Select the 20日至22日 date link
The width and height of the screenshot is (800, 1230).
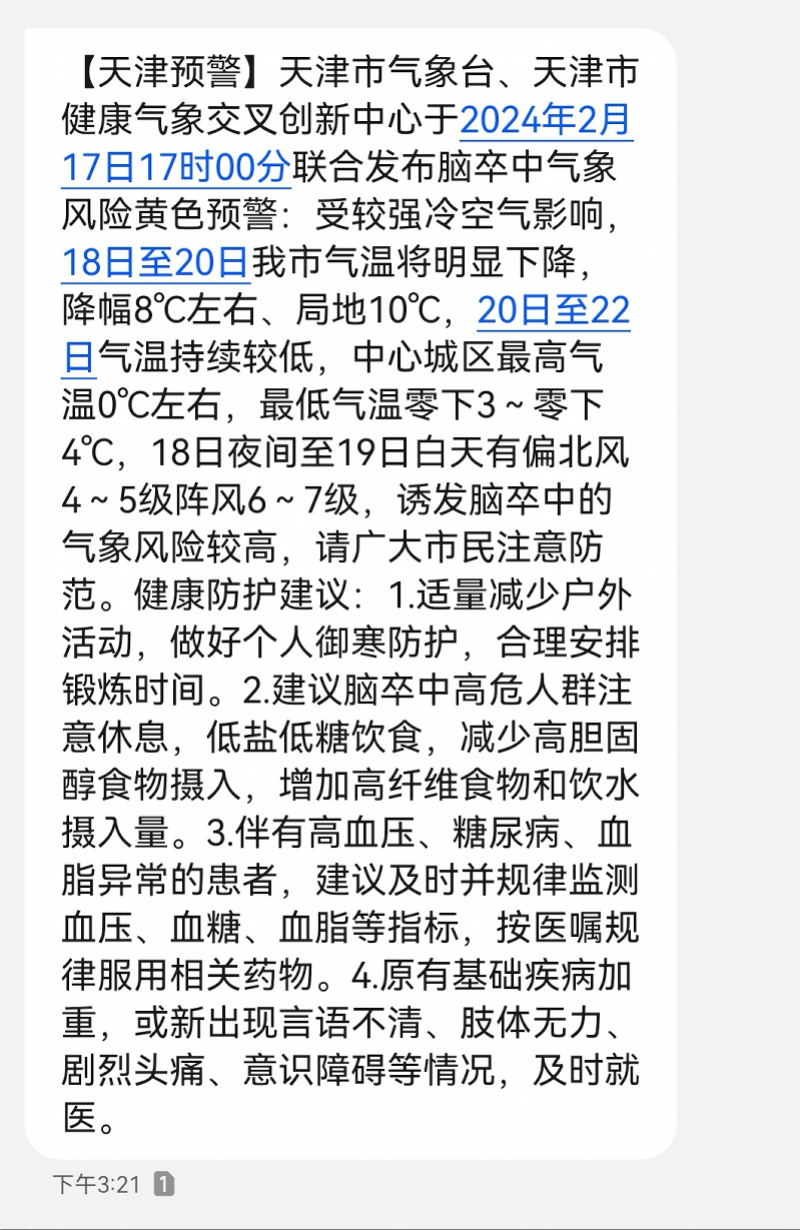553,312
